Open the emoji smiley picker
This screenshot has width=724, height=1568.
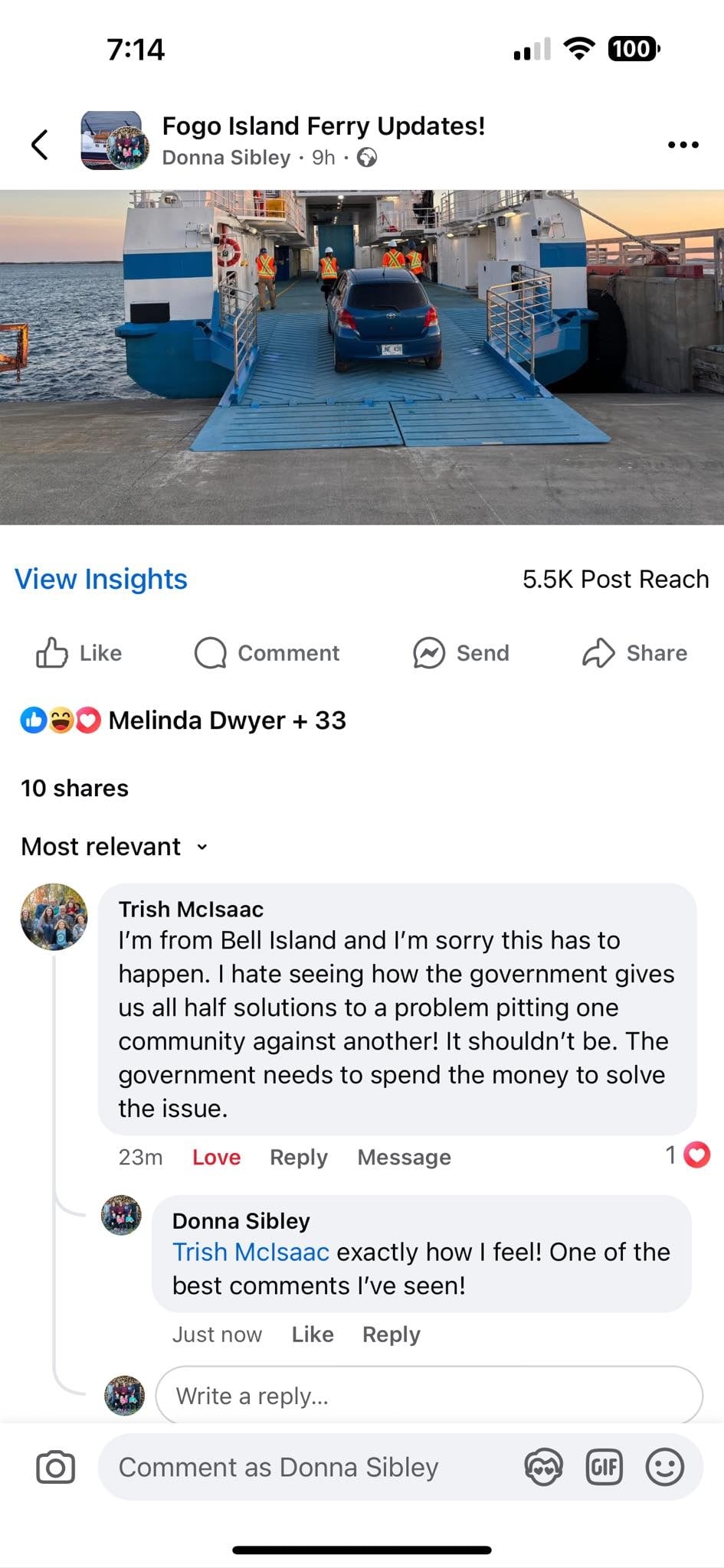pyautogui.click(x=664, y=1467)
